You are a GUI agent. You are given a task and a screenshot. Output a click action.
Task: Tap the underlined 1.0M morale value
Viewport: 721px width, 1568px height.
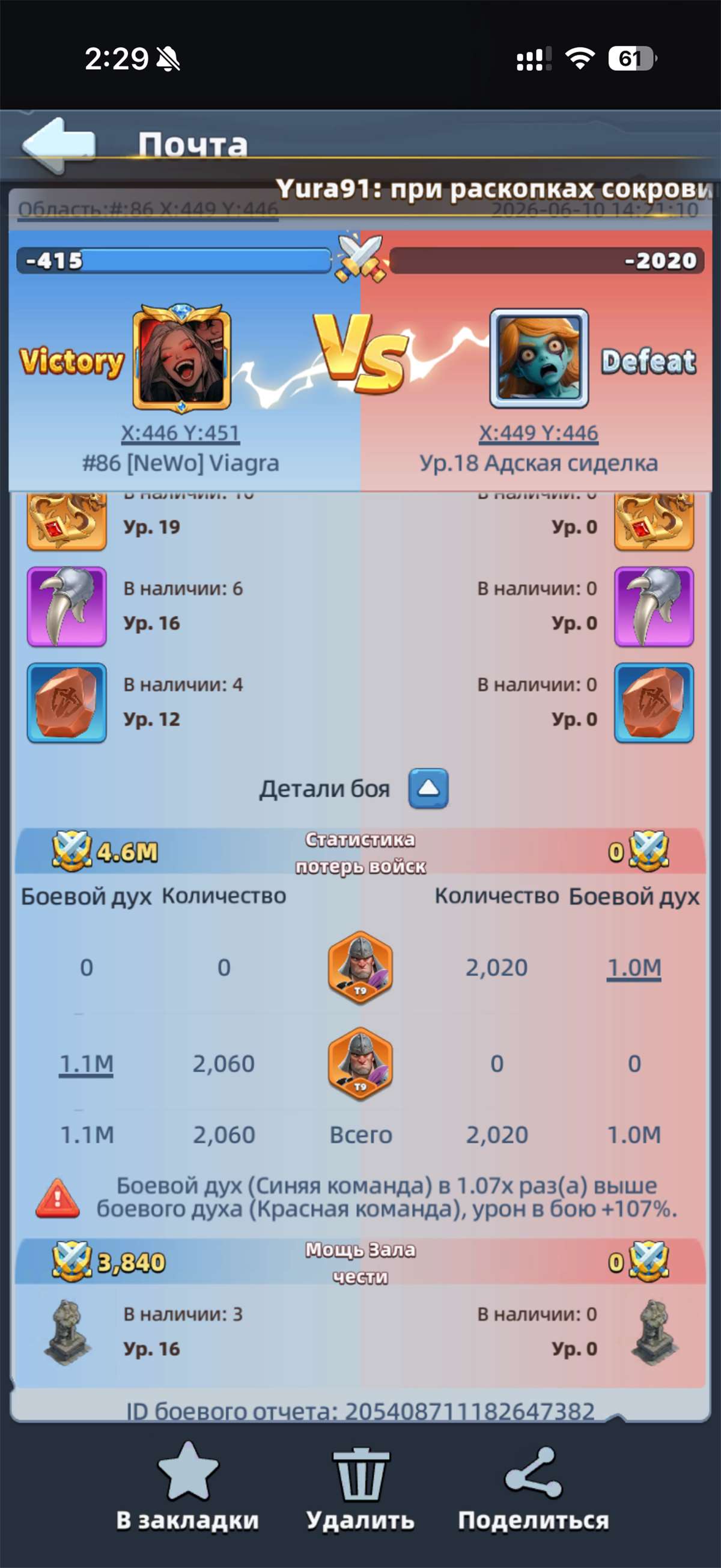pos(634,967)
